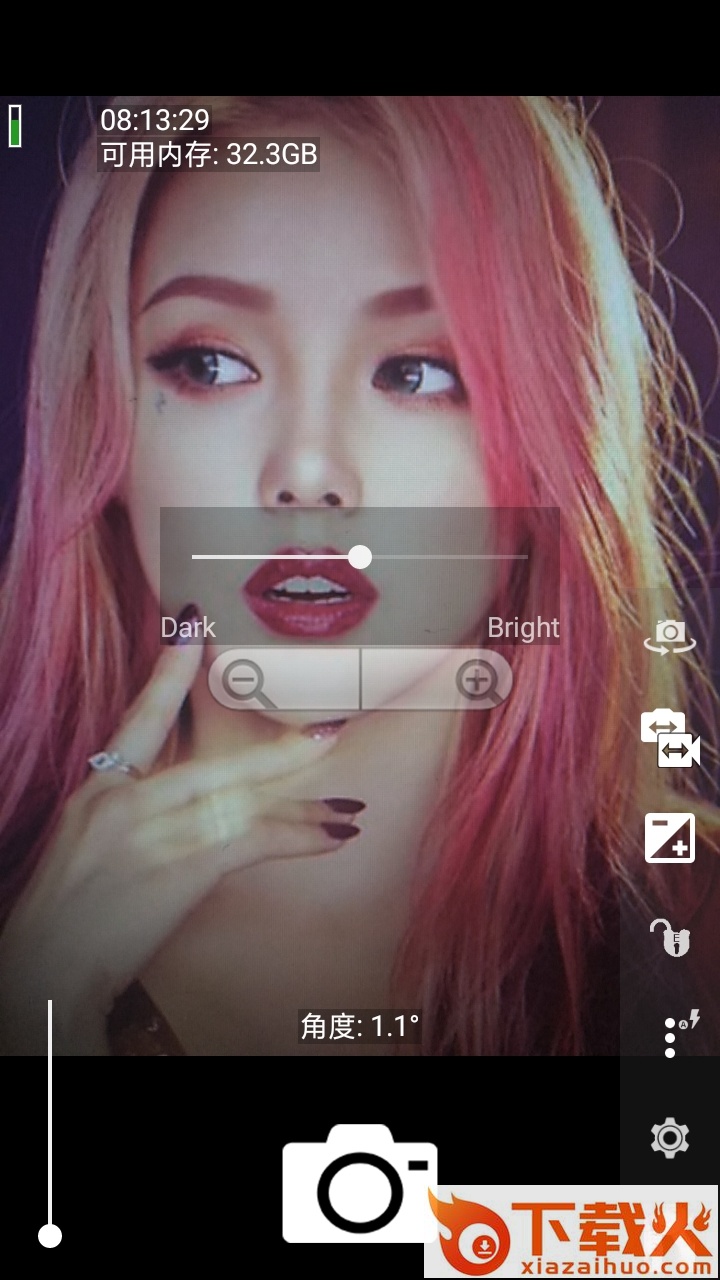Switch to video recording mode
The width and height of the screenshot is (720, 1280).
tap(669, 739)
